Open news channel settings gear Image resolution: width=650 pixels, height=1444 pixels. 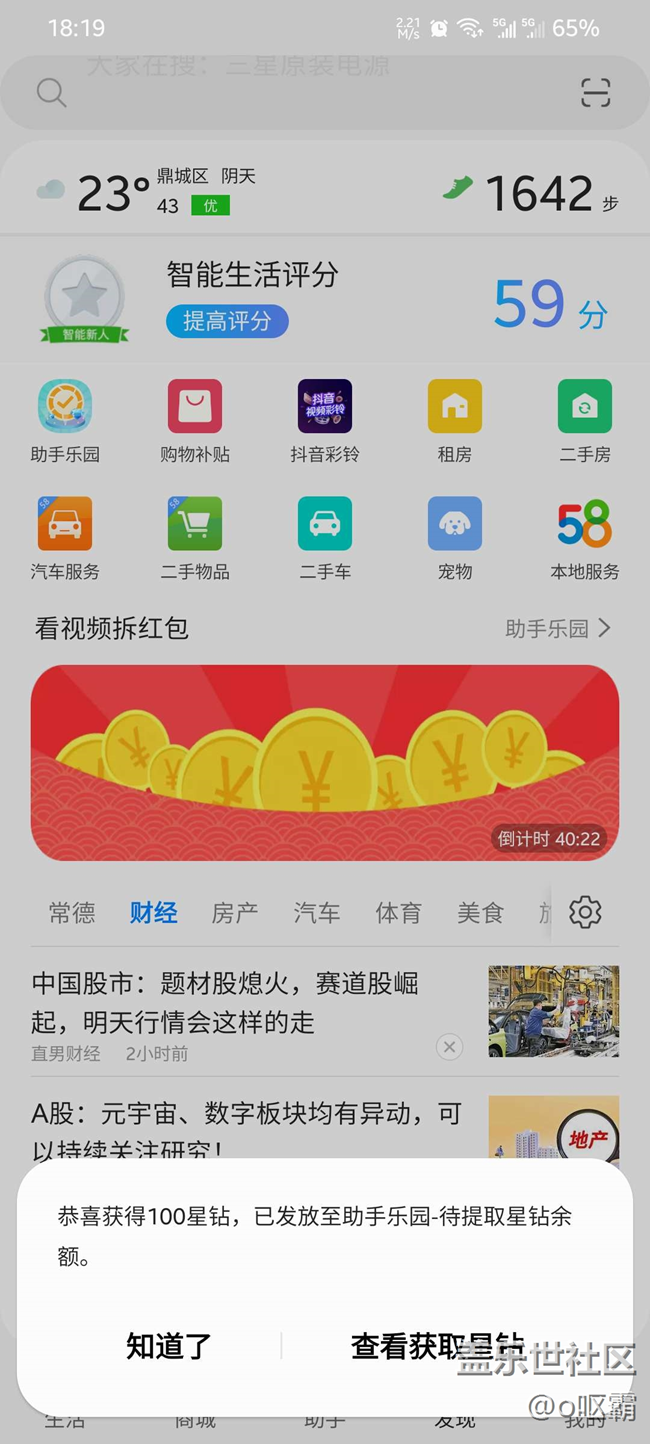click(585, 912)
